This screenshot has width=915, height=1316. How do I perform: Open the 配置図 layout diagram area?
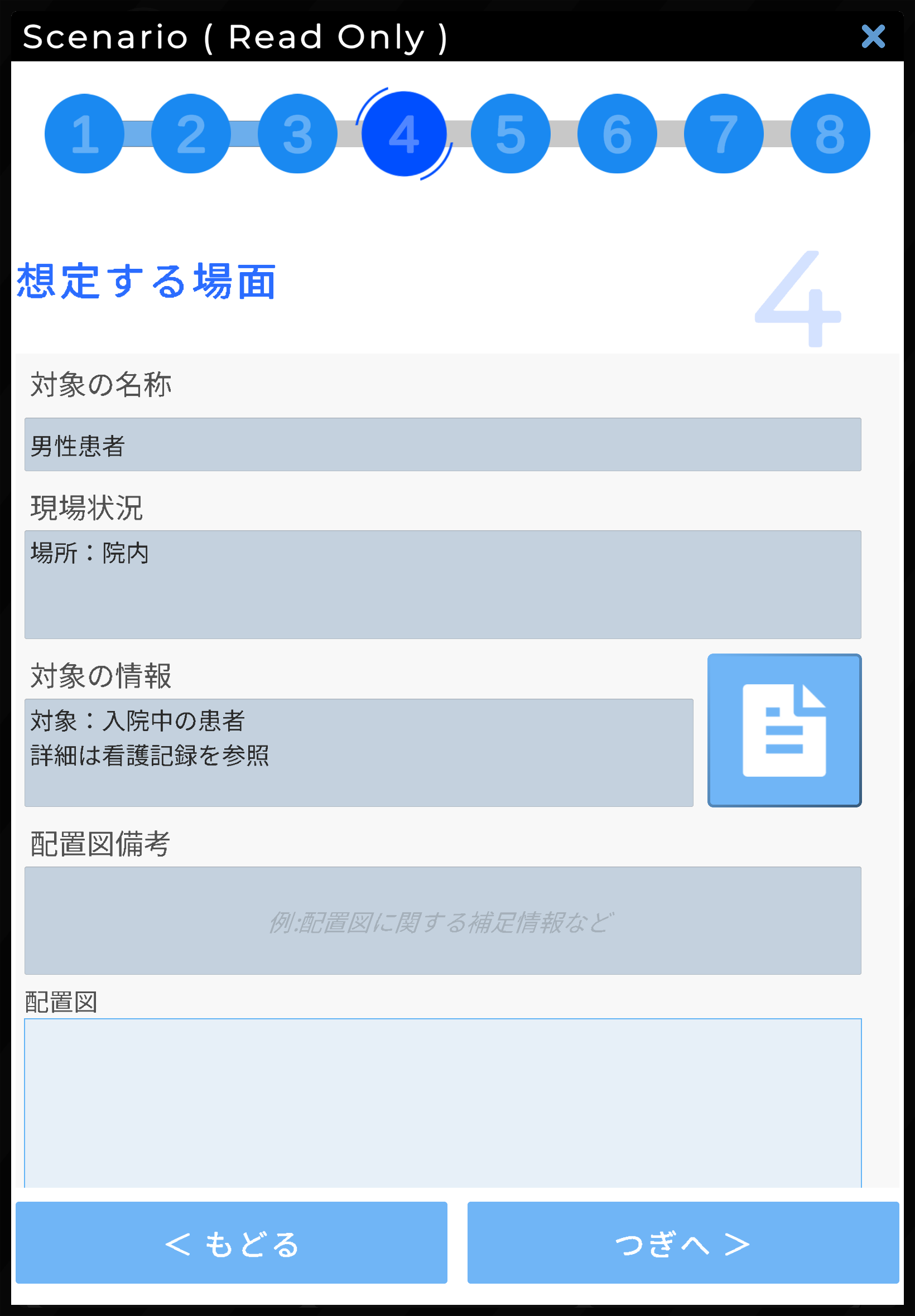[x=442, y=1102]
